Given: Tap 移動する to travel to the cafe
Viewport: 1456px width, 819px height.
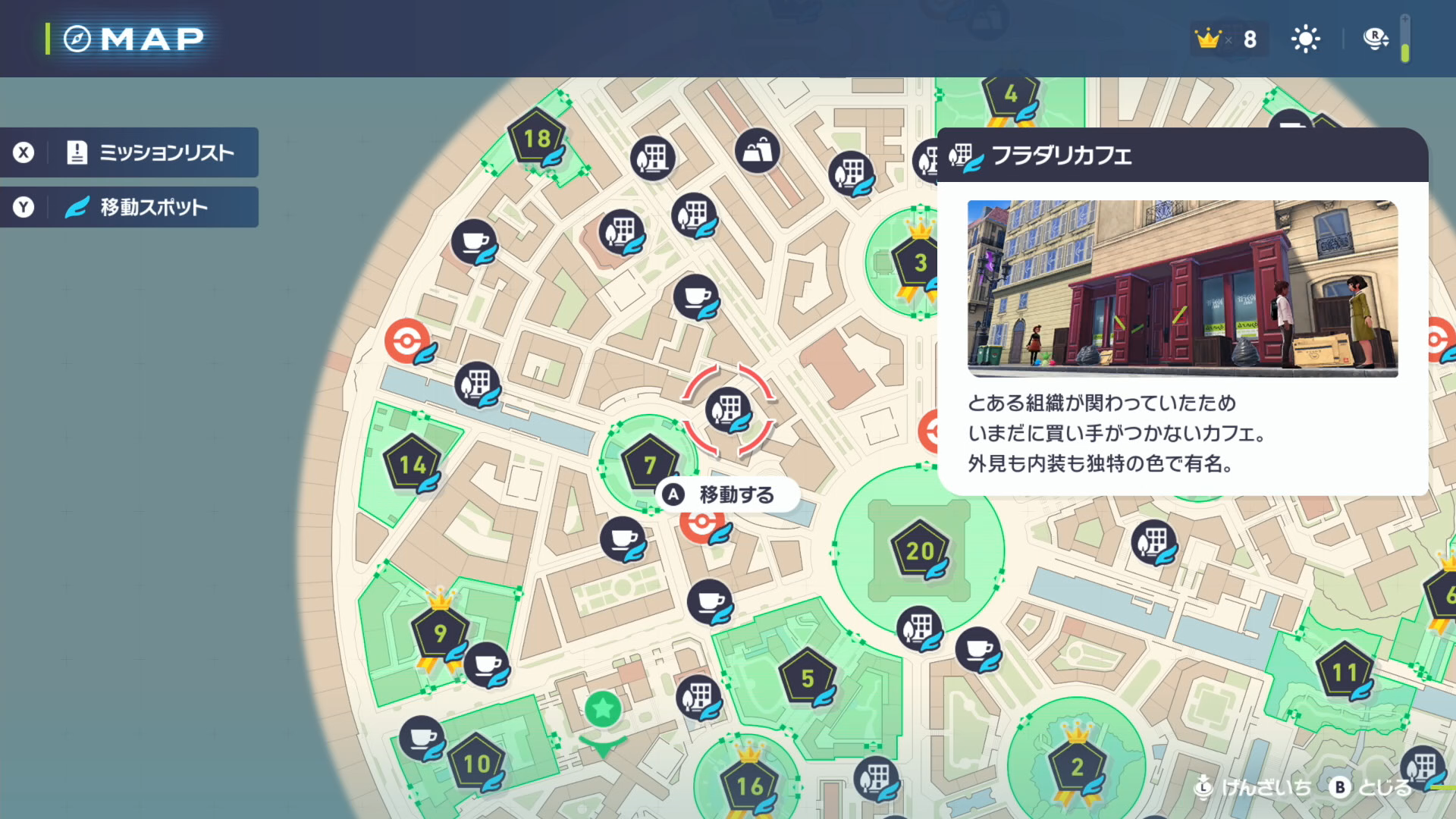Looking at the screenshot, I should (x=726, y=494).
